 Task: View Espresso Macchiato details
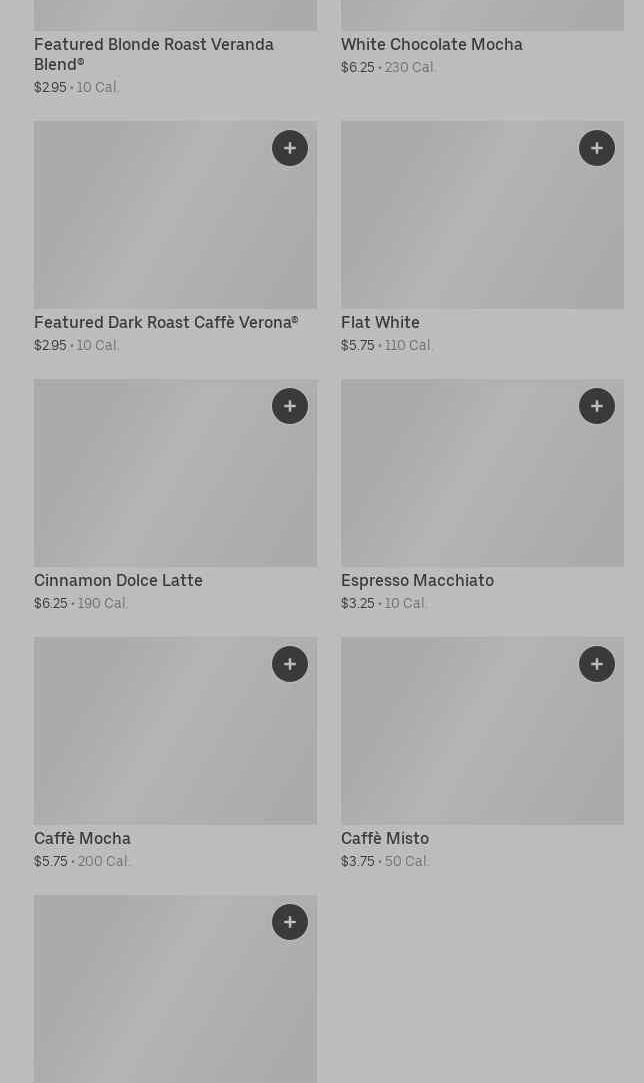(417, 580)
